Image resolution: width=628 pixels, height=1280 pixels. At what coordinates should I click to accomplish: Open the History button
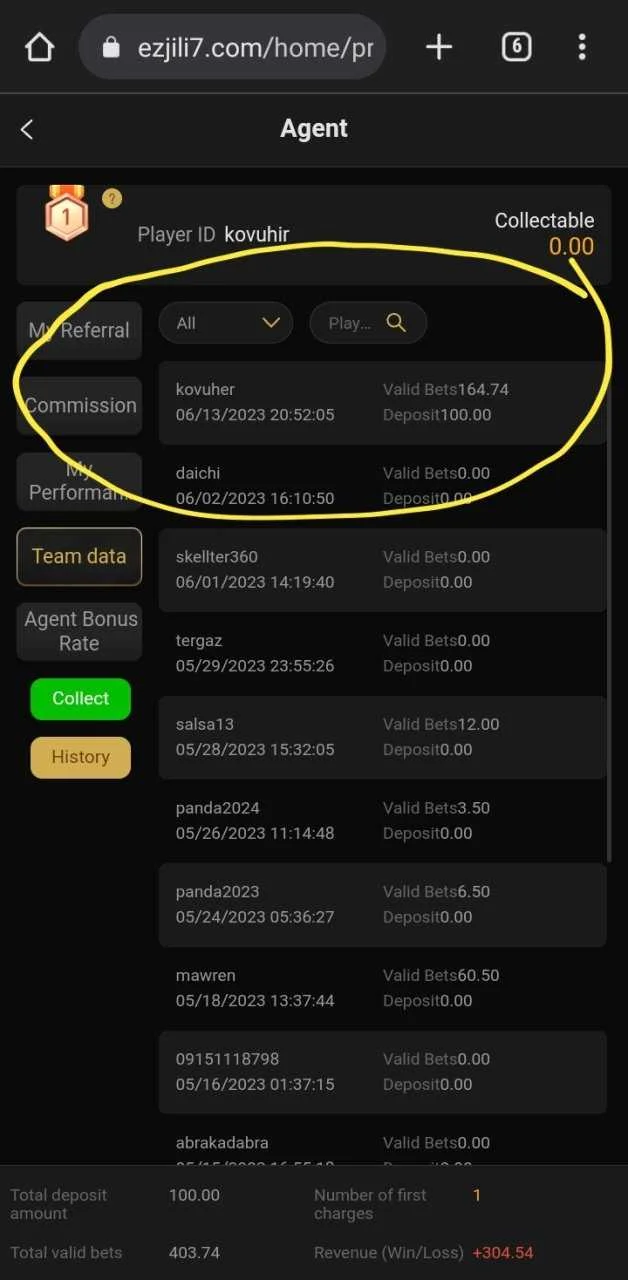(80, 757)
